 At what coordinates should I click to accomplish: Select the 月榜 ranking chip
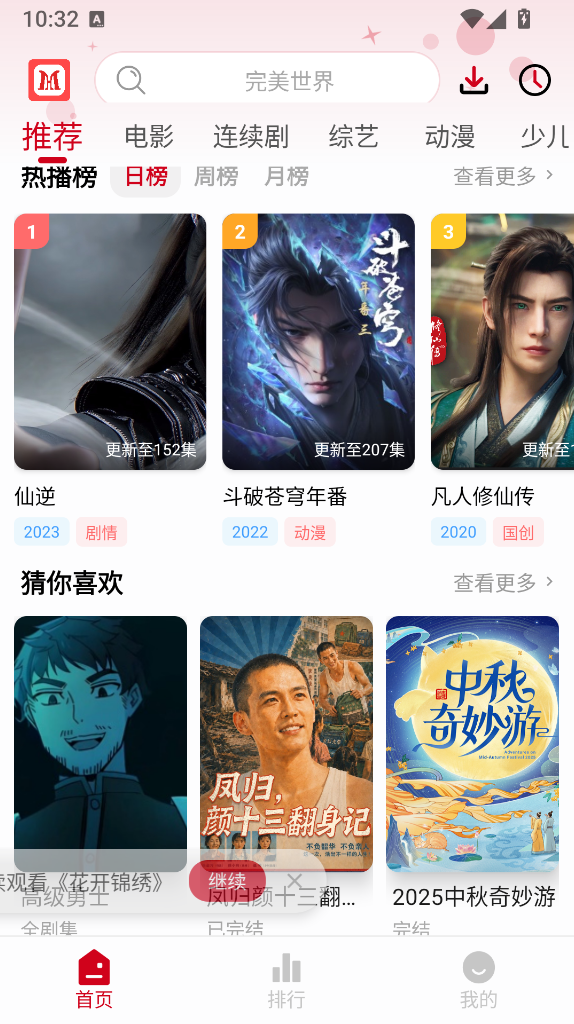[x=286, y=176]
